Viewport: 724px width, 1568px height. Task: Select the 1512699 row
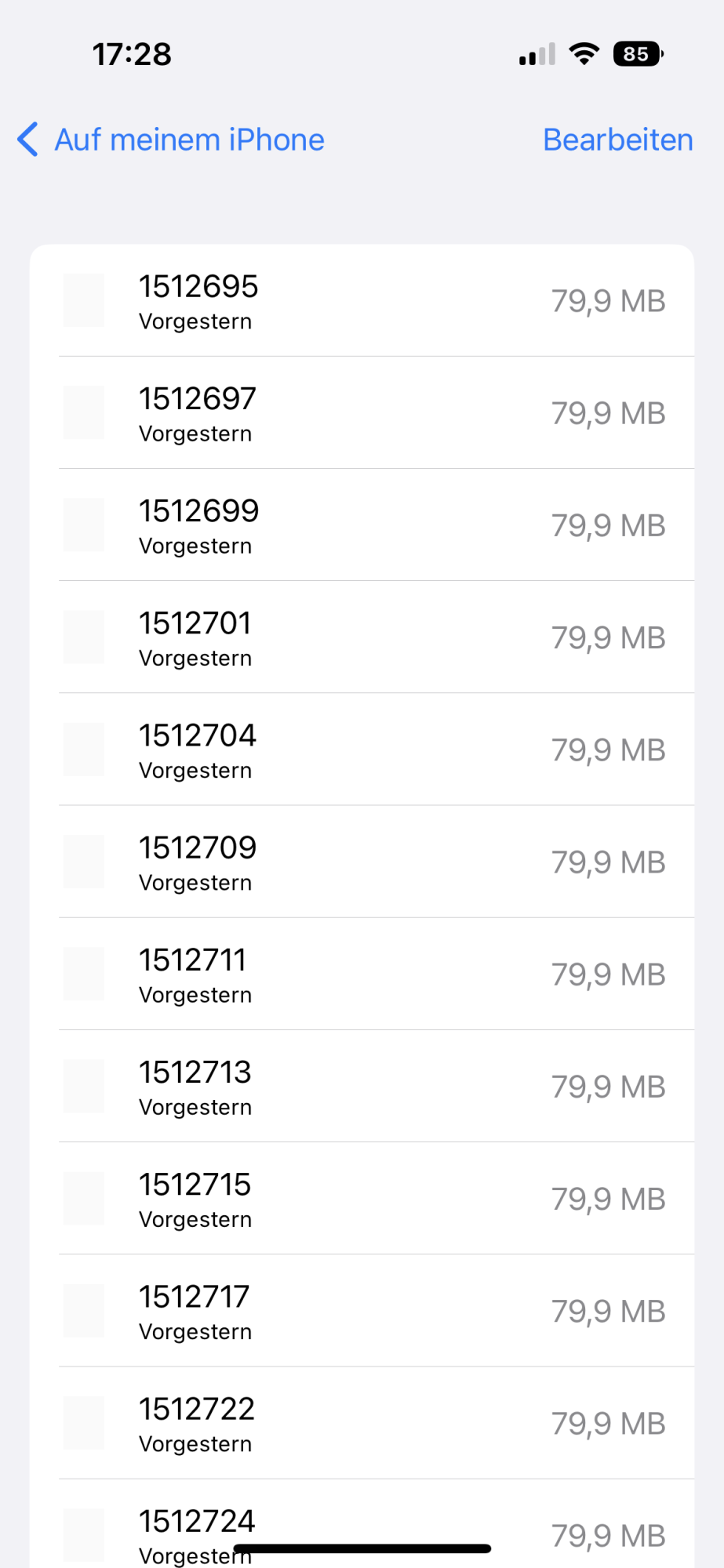point(362,524)
